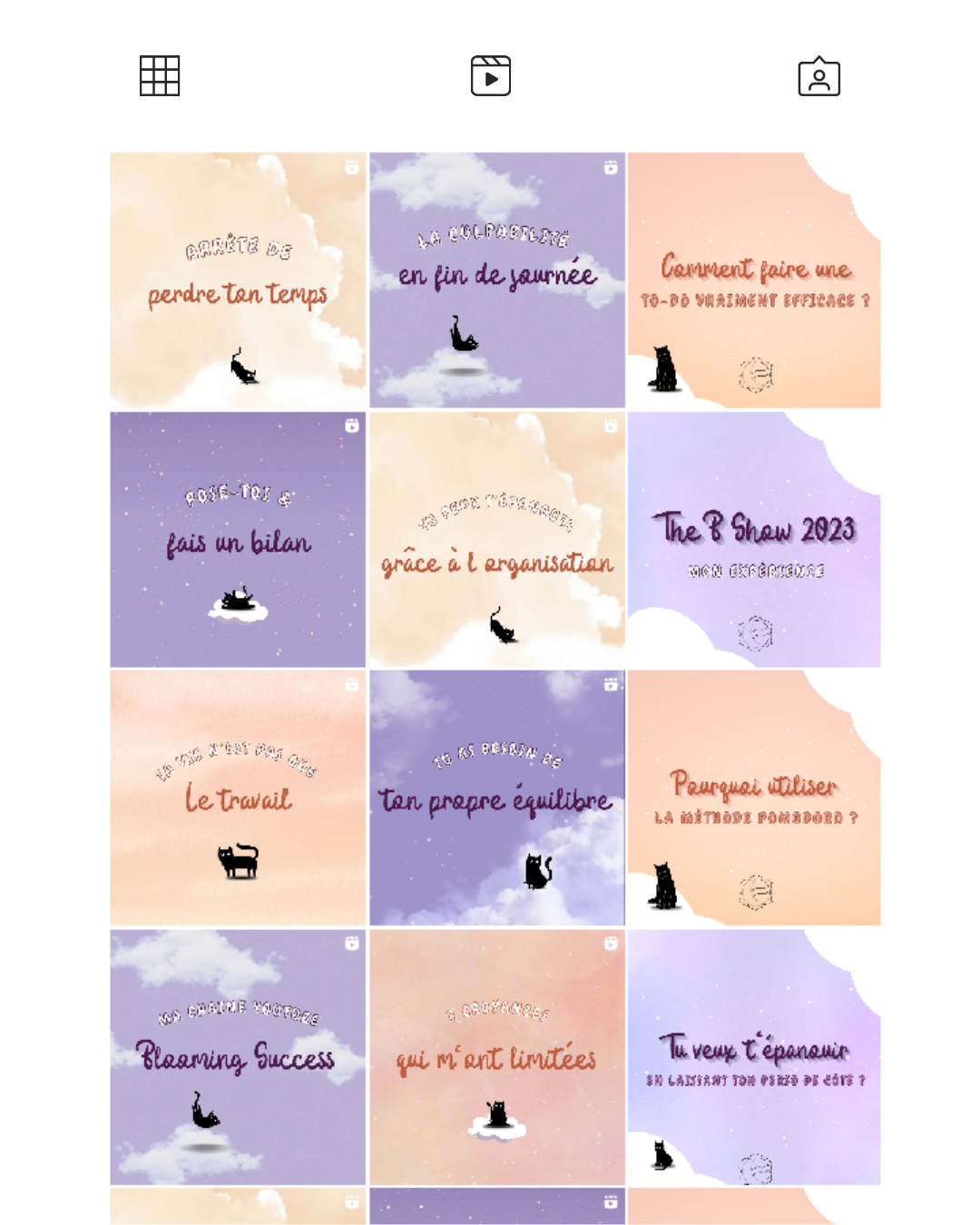Switch to the Reels tab
Screen dimensions: 980x1225
(x=491, y=76)
